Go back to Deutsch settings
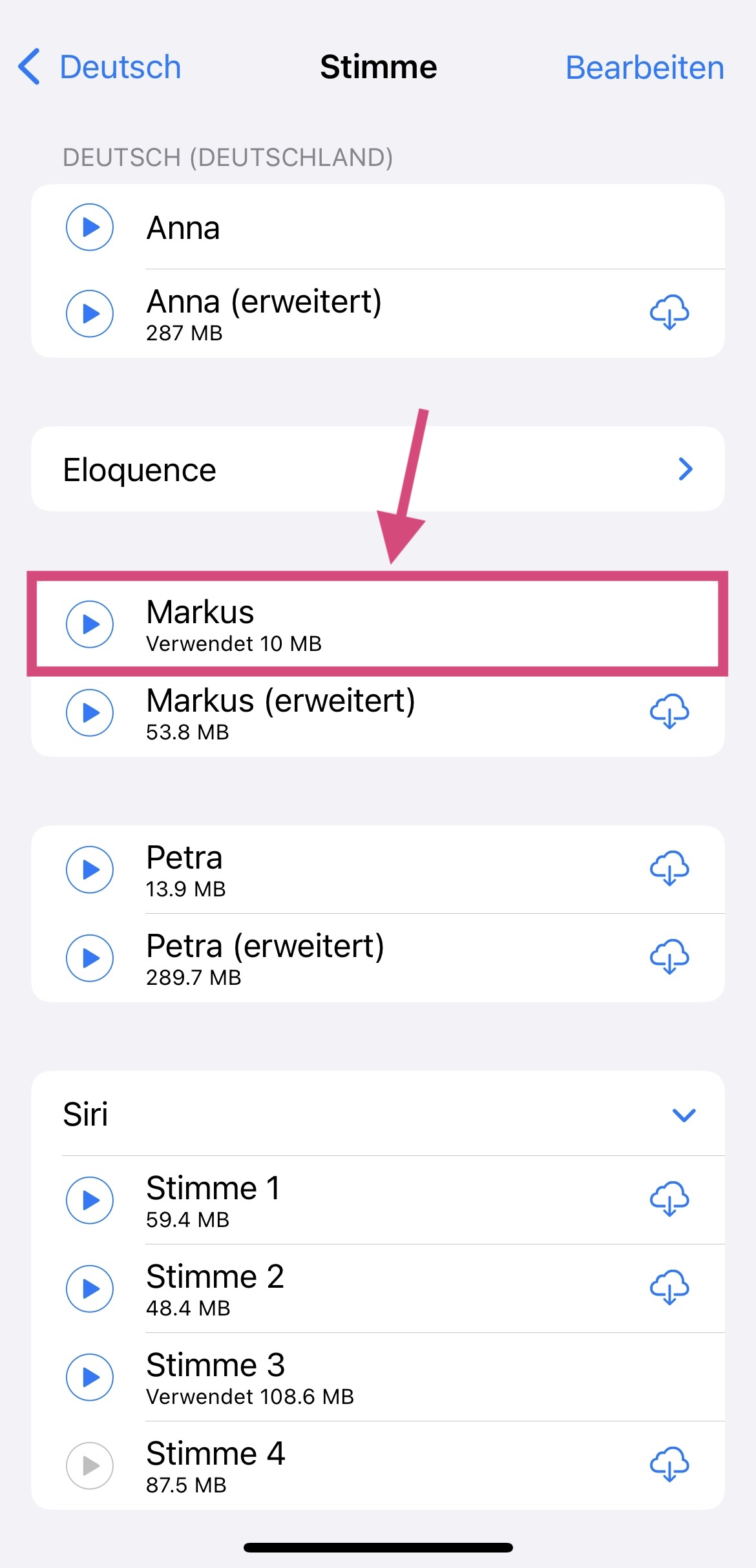This screenshot has width=756, height=1568. tap(100, 67)
